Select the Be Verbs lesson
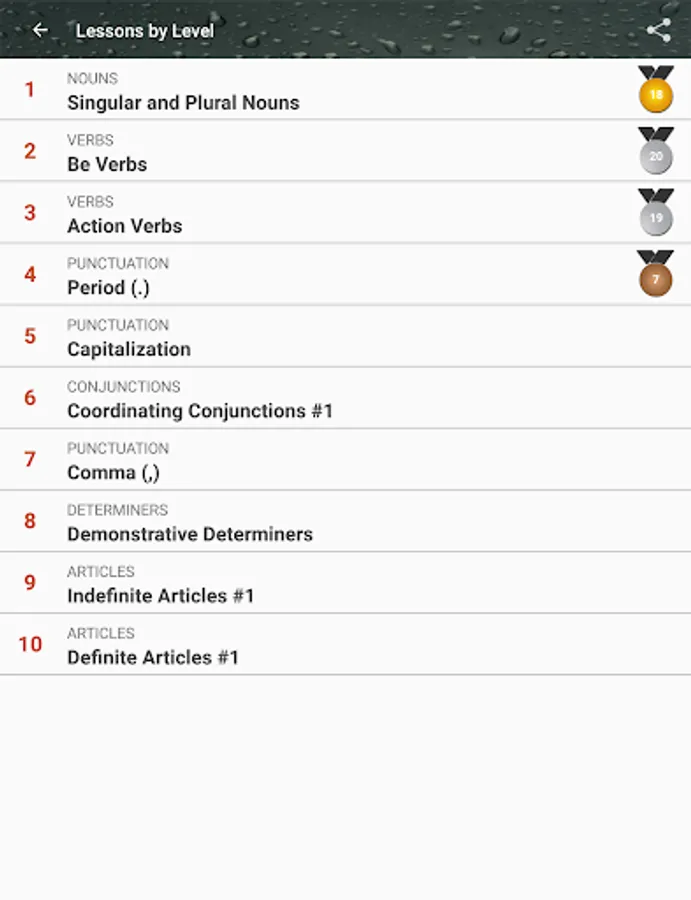The image size is (691, 900). click(107, 164)
